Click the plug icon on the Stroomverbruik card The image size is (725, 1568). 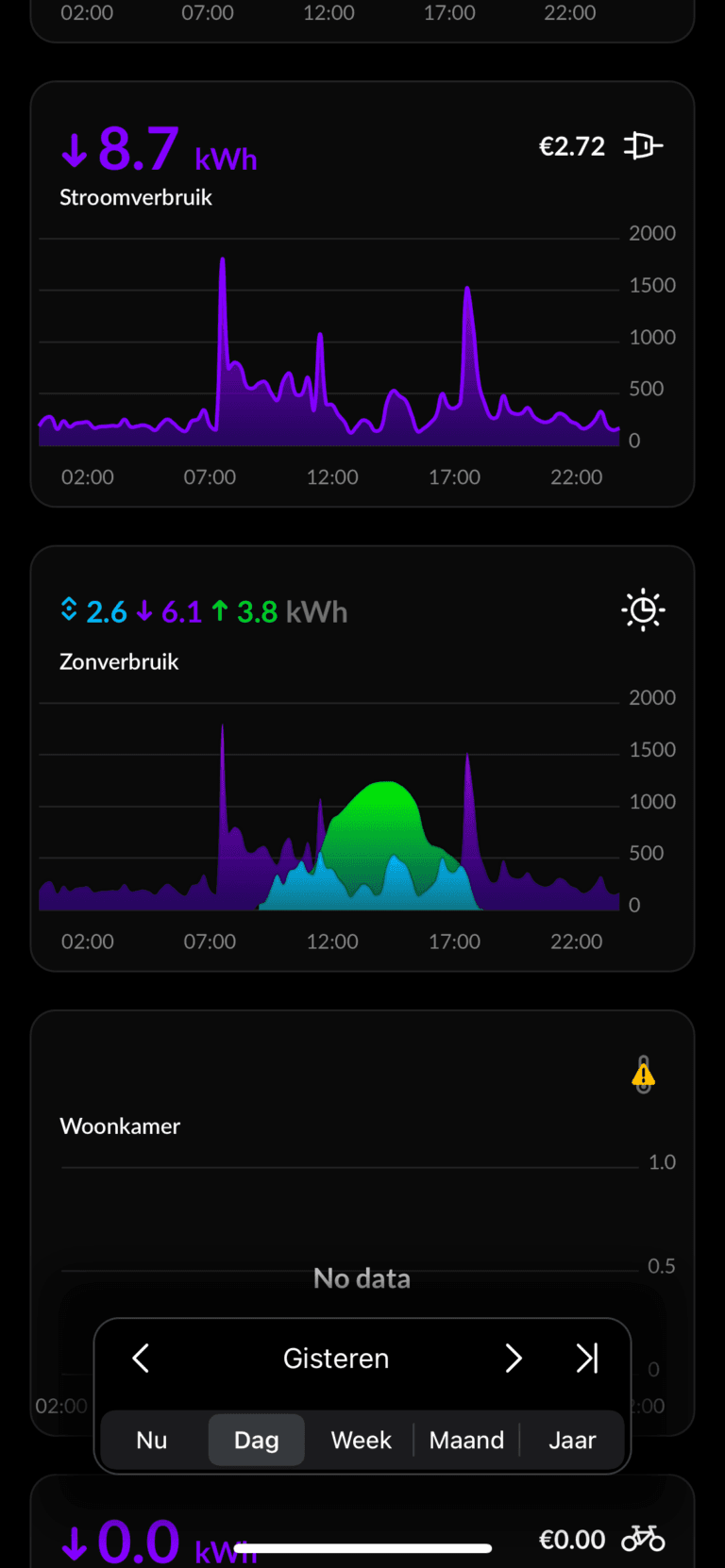(646, 145)
